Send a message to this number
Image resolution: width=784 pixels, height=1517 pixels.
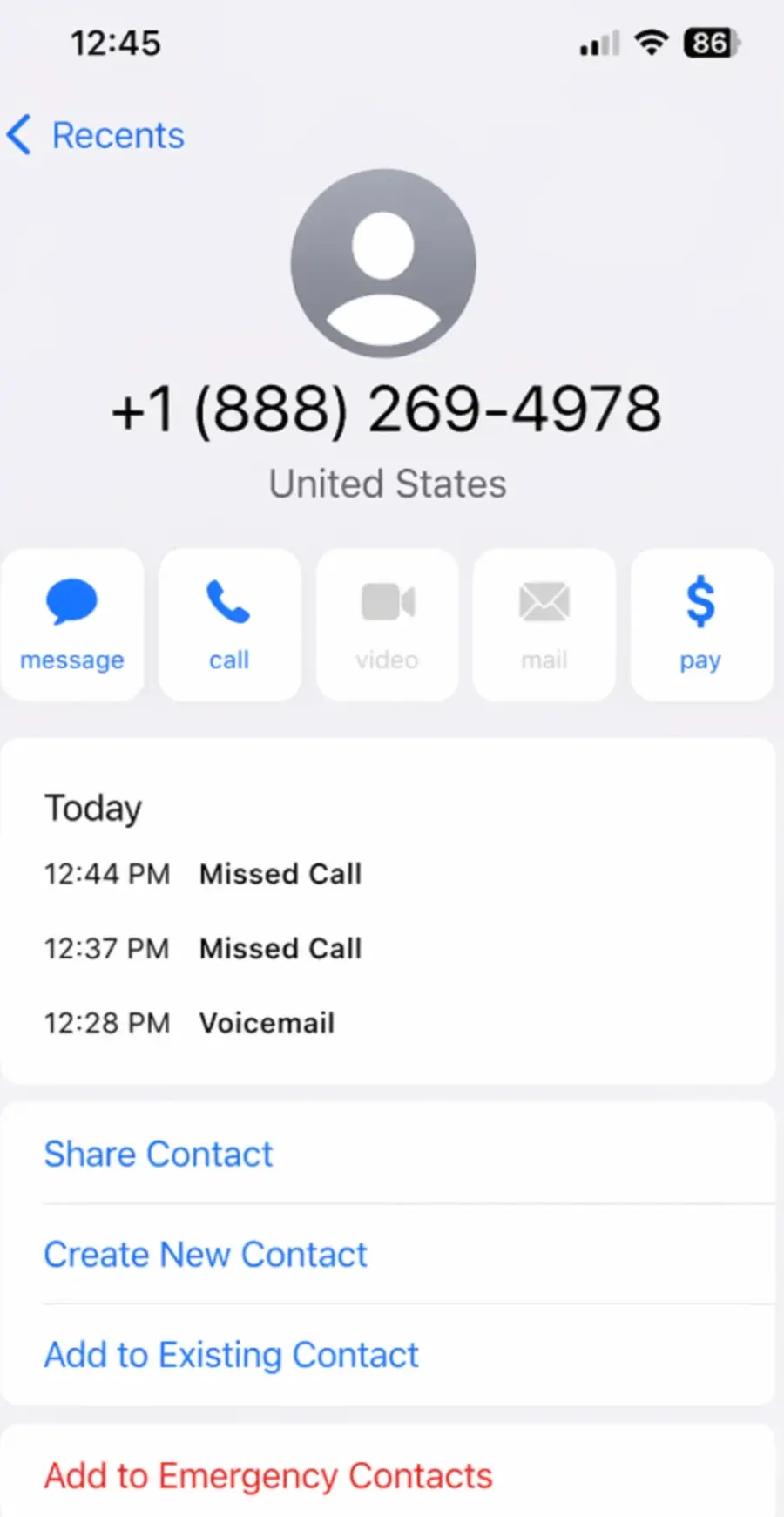pyautogui.click(x=72, y=624)
